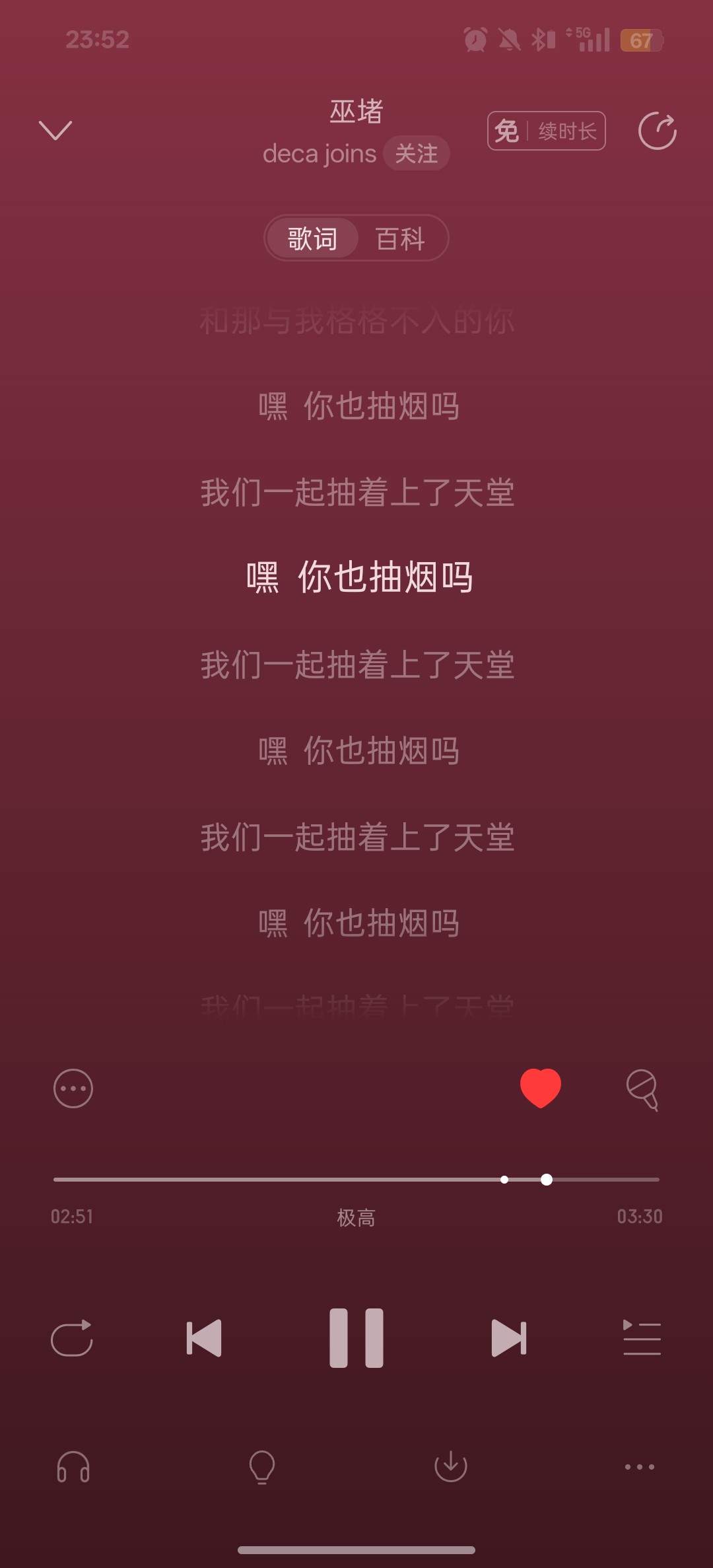Pause the current song
Image resolution: width=713 pixels, height=1568 pixels.
coord(356,1337)
